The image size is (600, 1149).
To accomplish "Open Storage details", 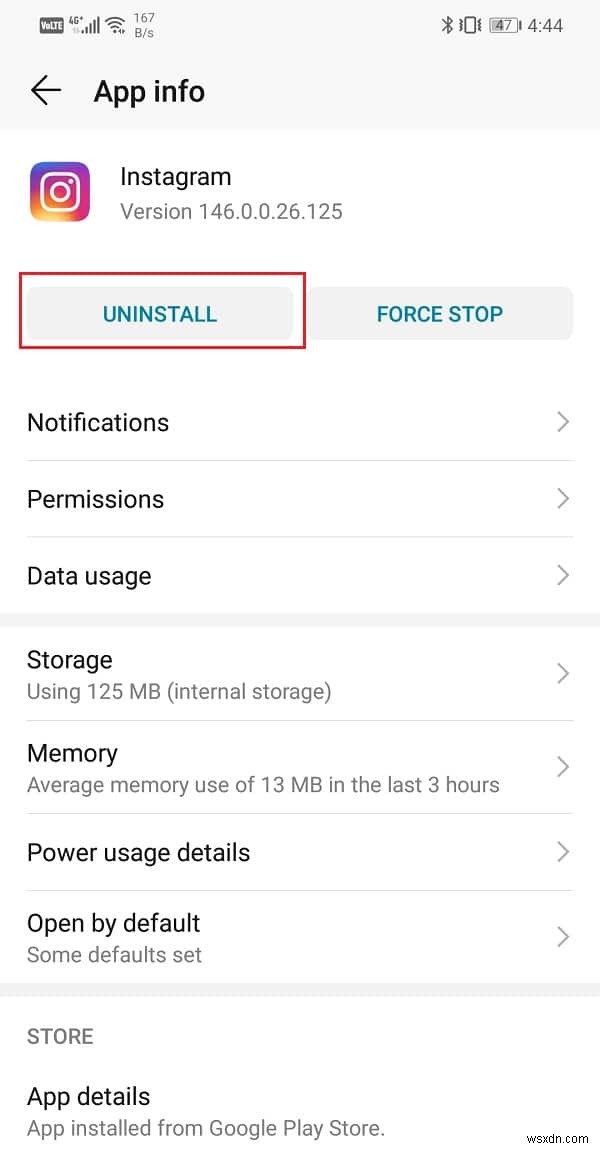I will point(298,674).
